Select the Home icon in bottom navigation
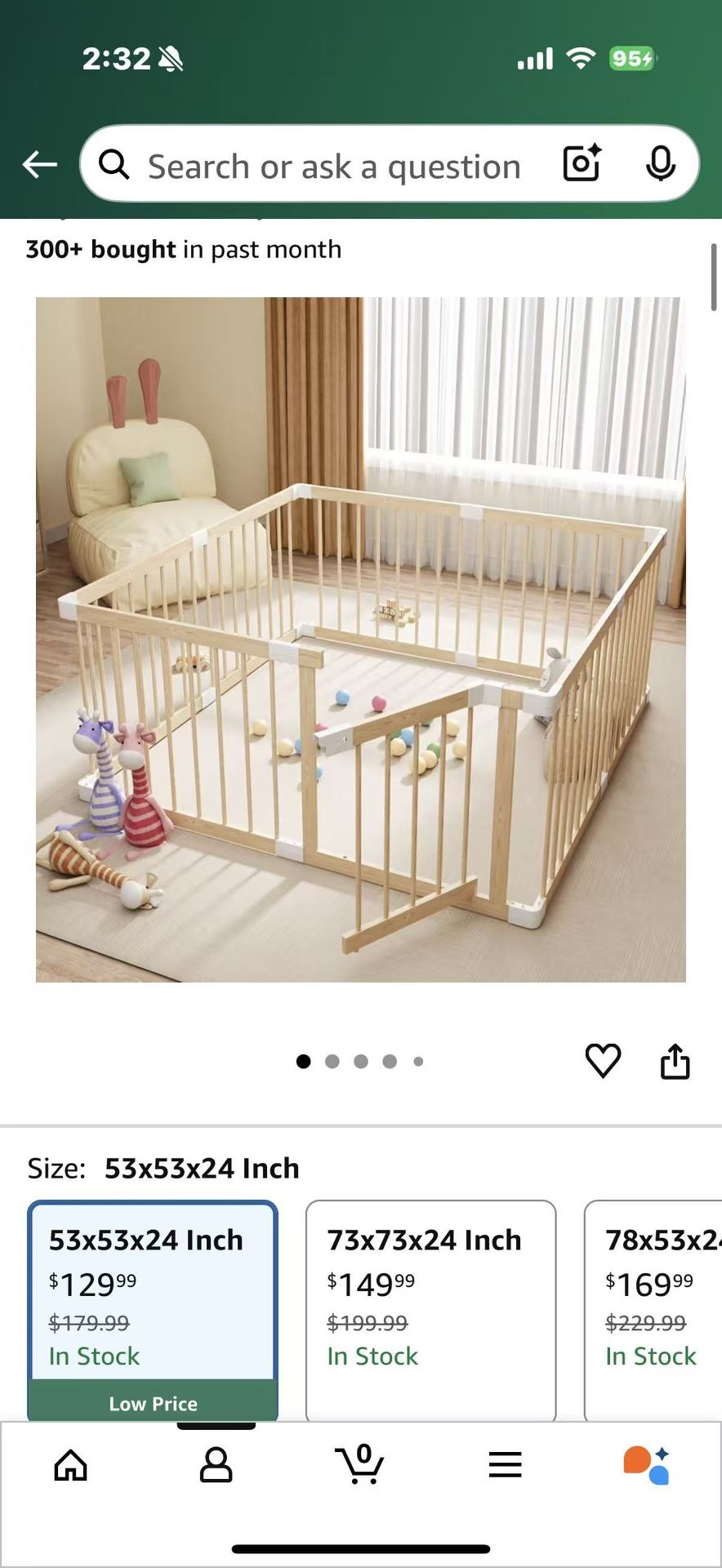This screenshot has width=722, height=1568. pyautogui.click(x=72, y=1464)
